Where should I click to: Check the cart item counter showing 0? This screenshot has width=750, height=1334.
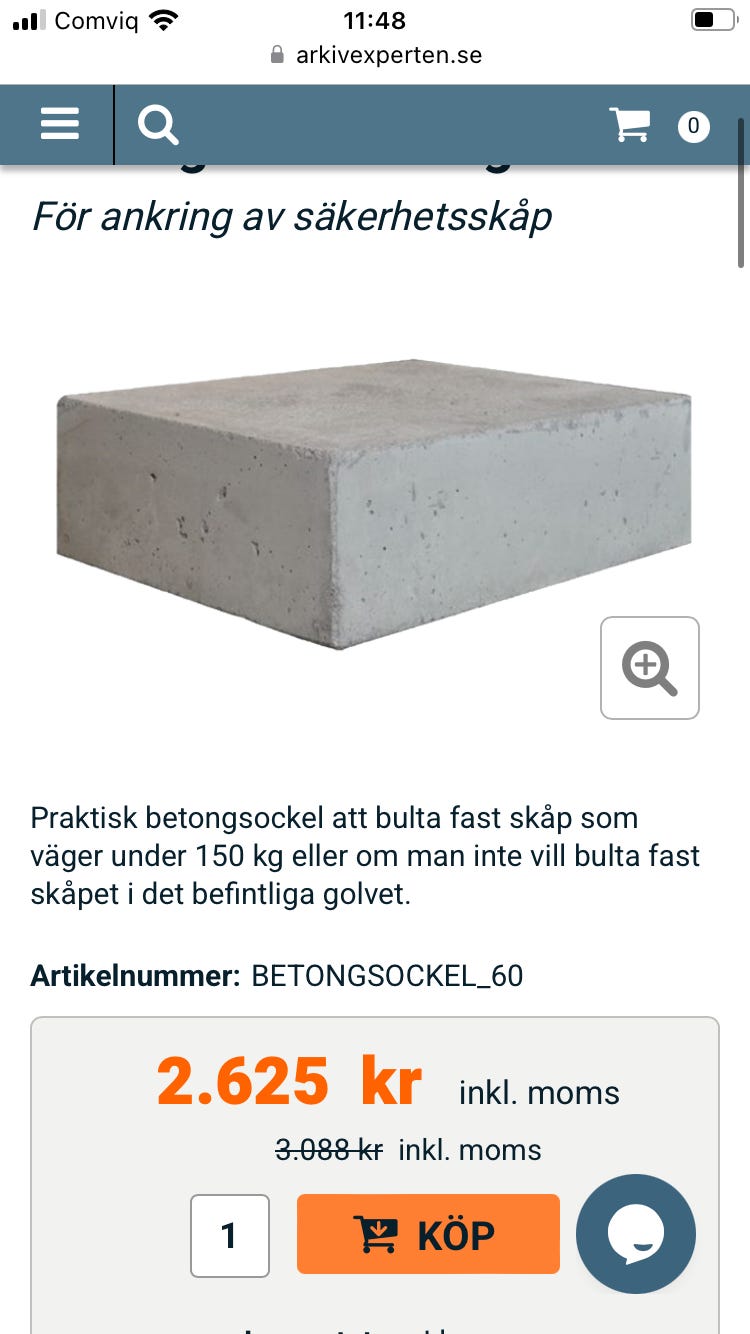[693, 126]
